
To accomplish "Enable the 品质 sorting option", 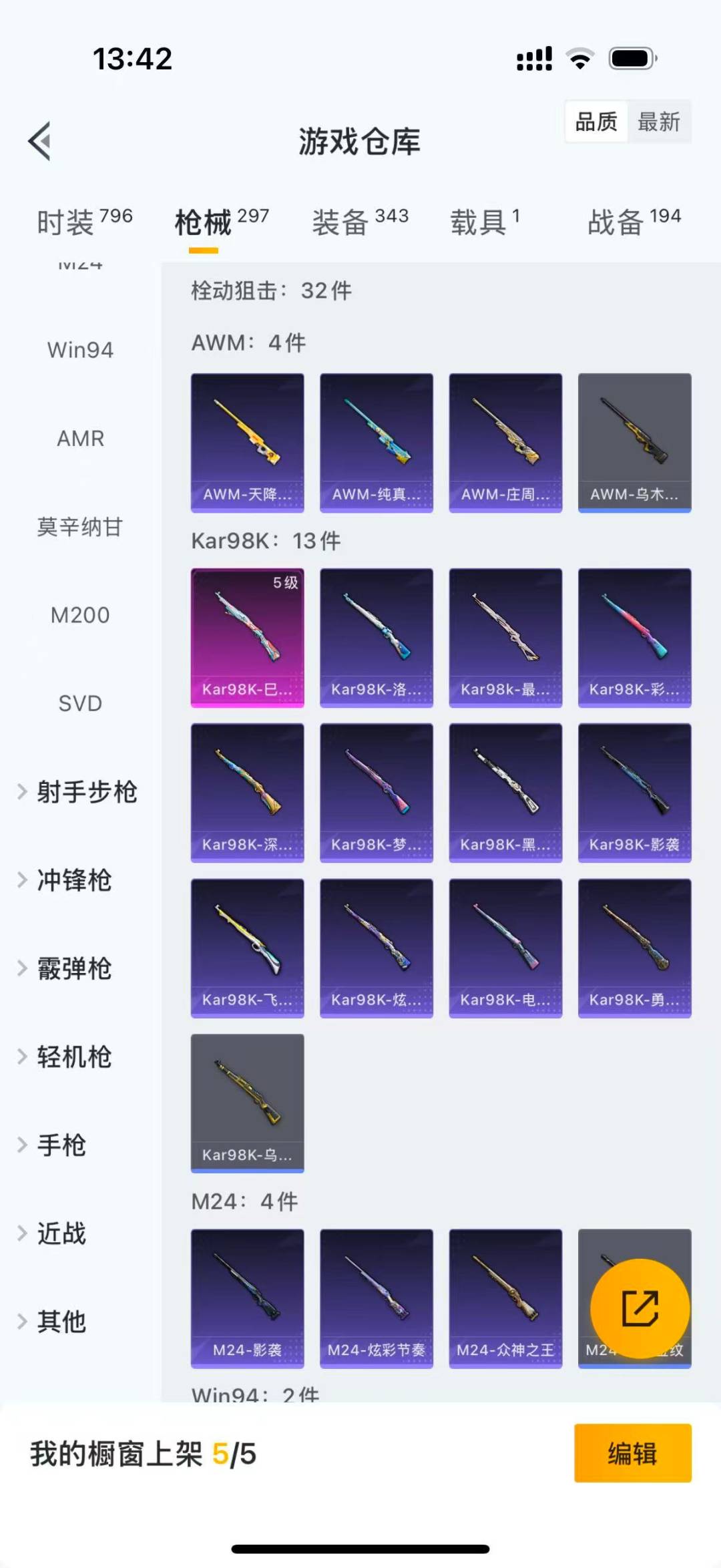I will [597, 122].
